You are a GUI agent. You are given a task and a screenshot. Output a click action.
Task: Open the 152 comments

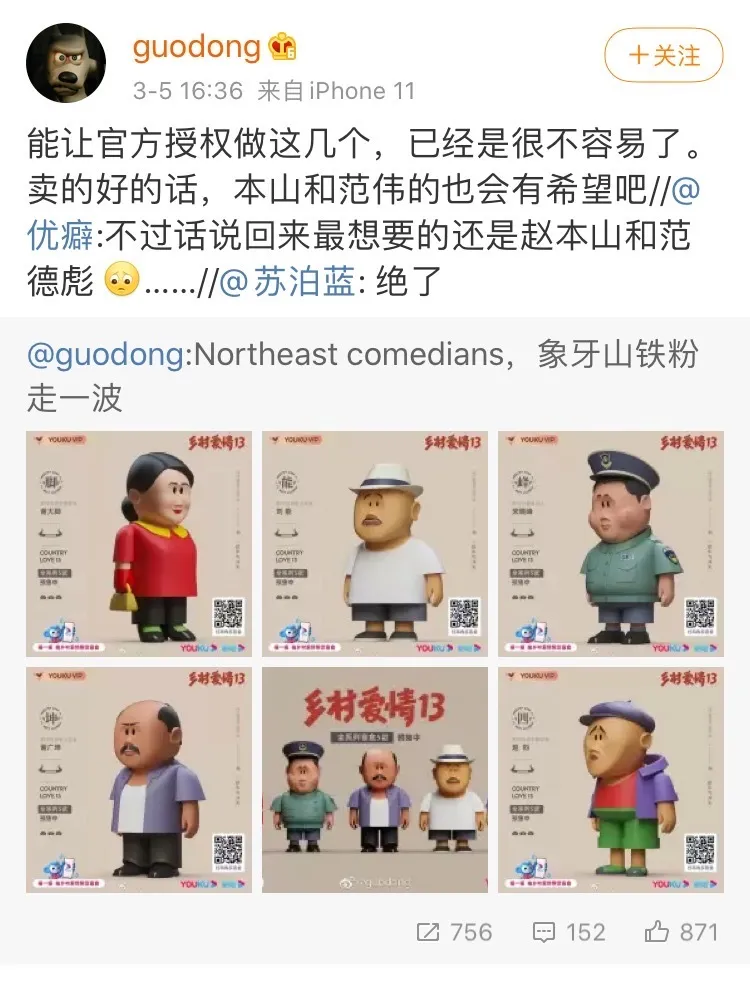pyautogui.click(x=570, y=932)
